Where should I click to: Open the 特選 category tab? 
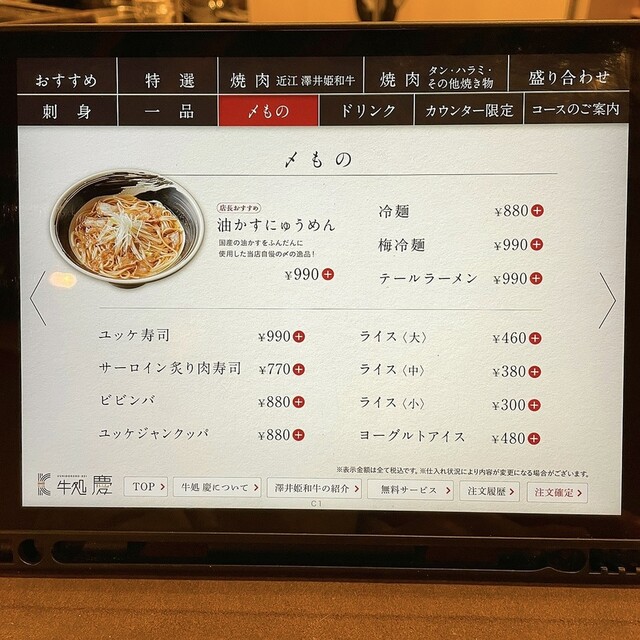tap(168, 78)
